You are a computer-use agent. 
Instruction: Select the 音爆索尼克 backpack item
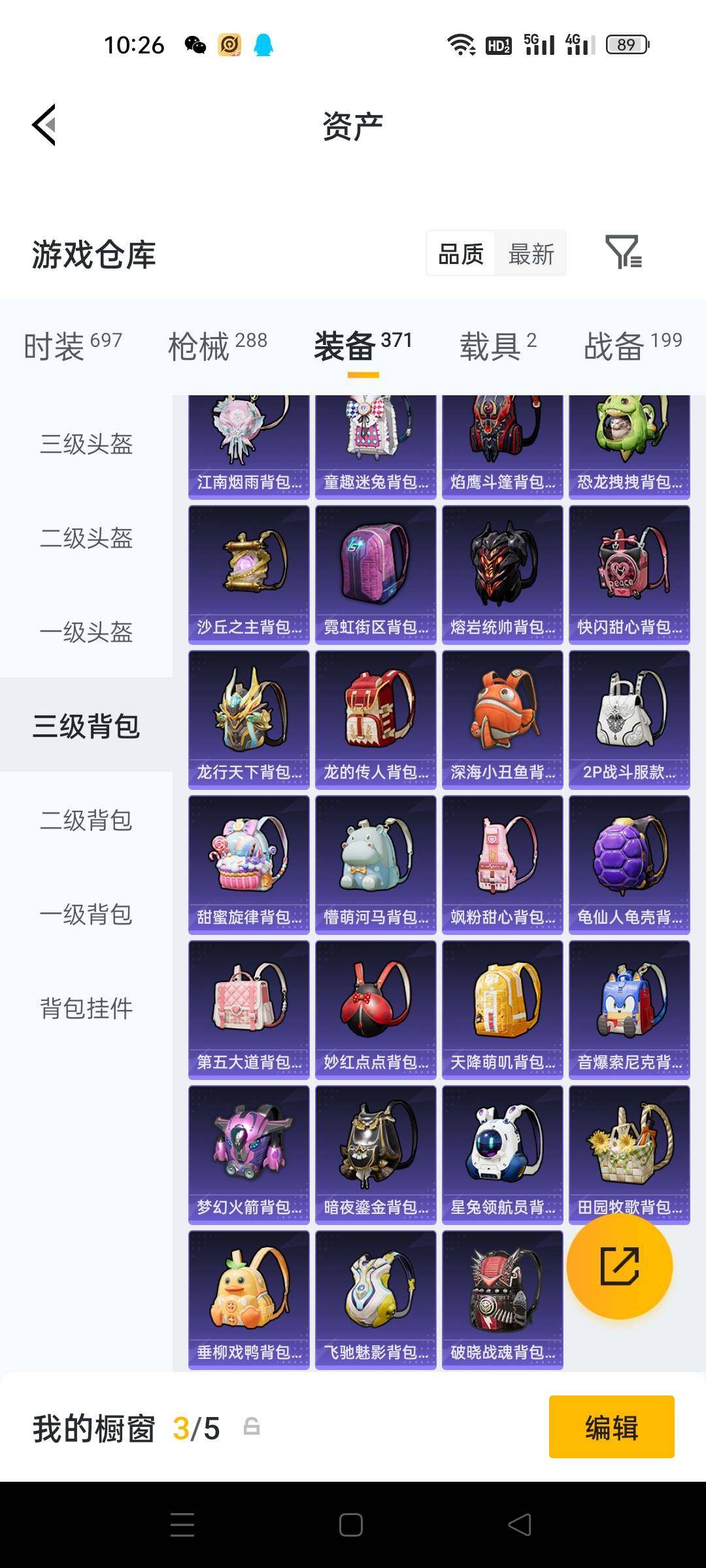click(x=629, y=1009)
